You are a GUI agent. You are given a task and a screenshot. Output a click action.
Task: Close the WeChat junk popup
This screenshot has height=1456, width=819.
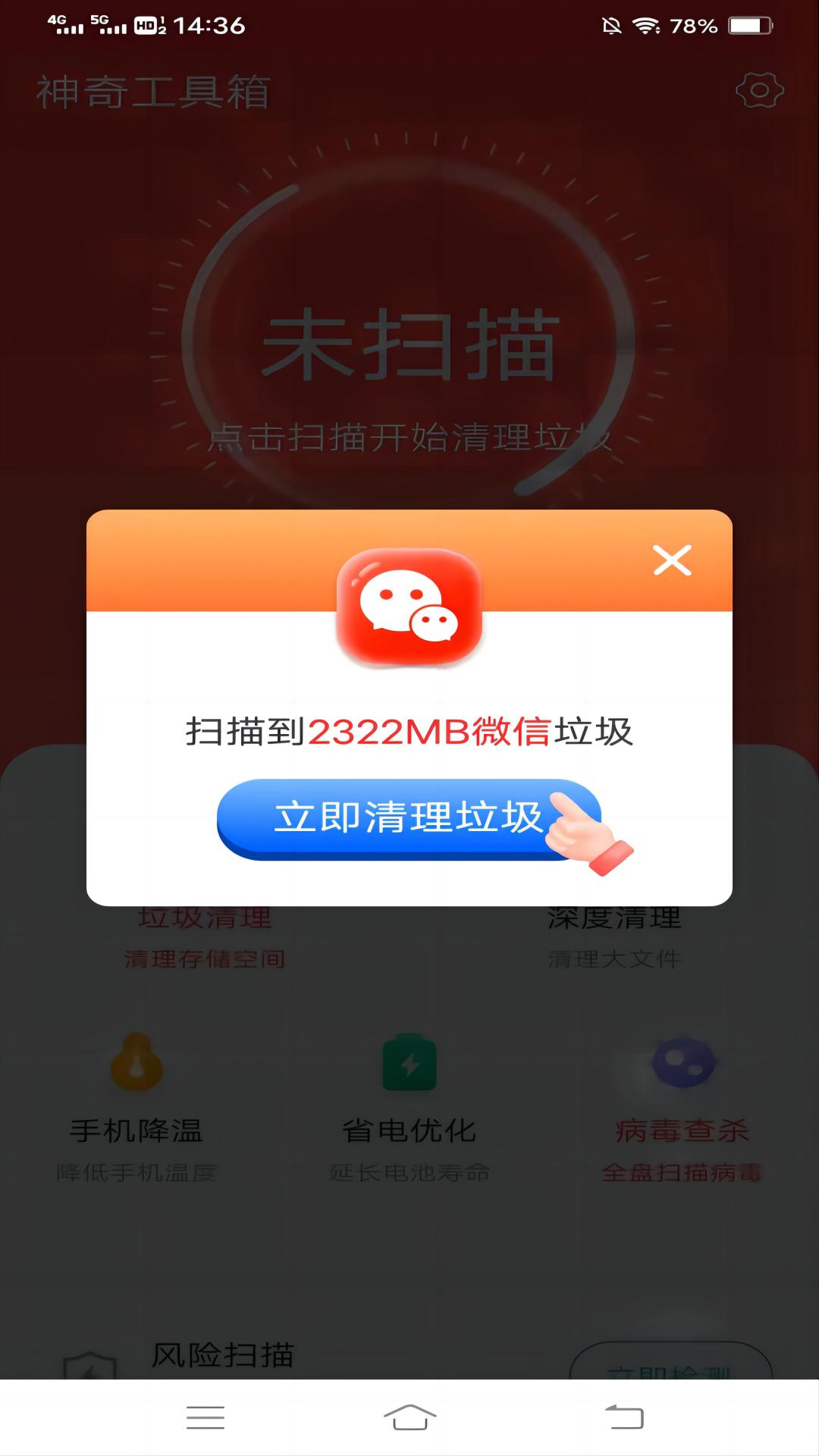[672, 560]
